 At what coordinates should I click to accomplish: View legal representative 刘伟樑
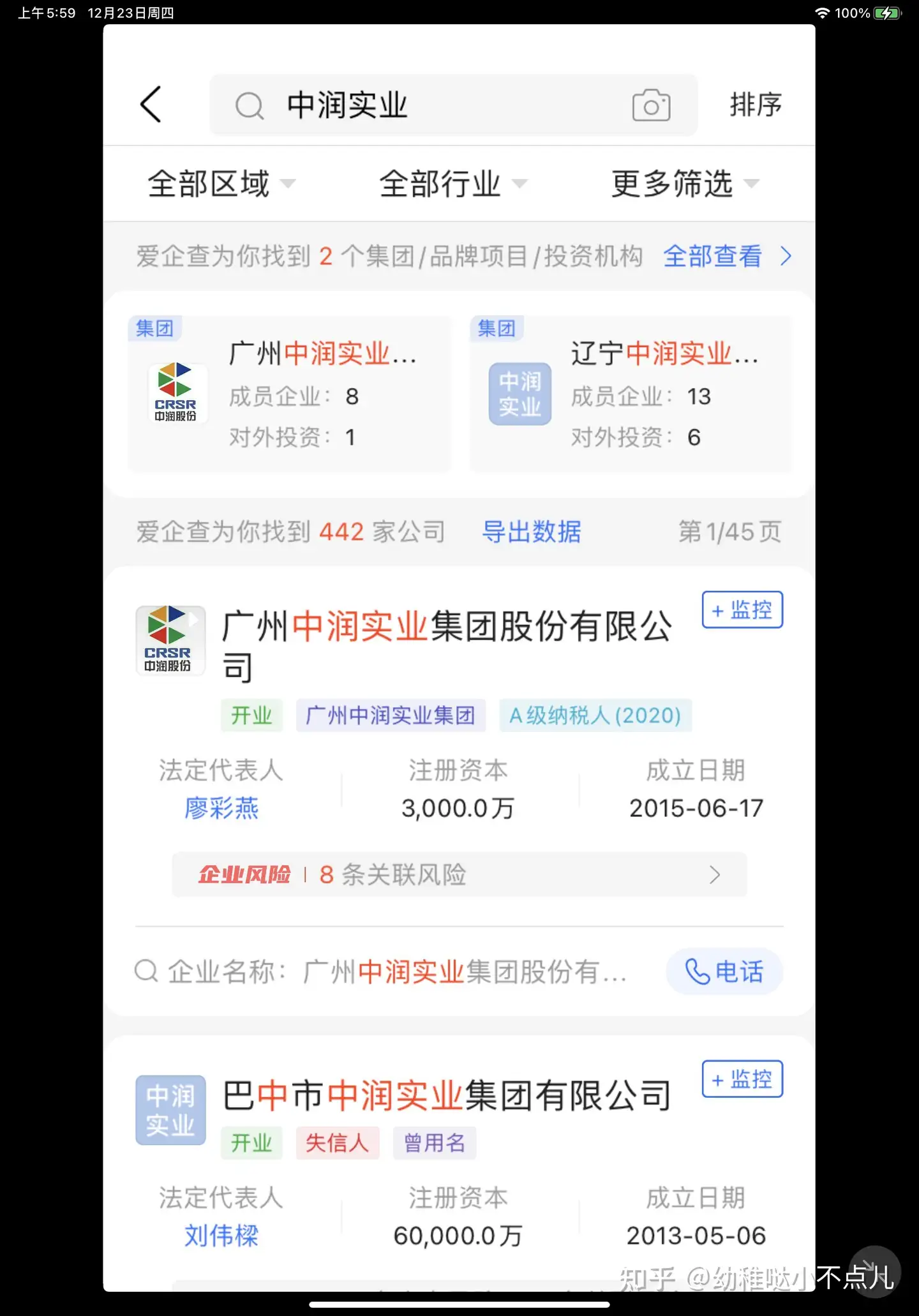click(x=221, y=1236)
